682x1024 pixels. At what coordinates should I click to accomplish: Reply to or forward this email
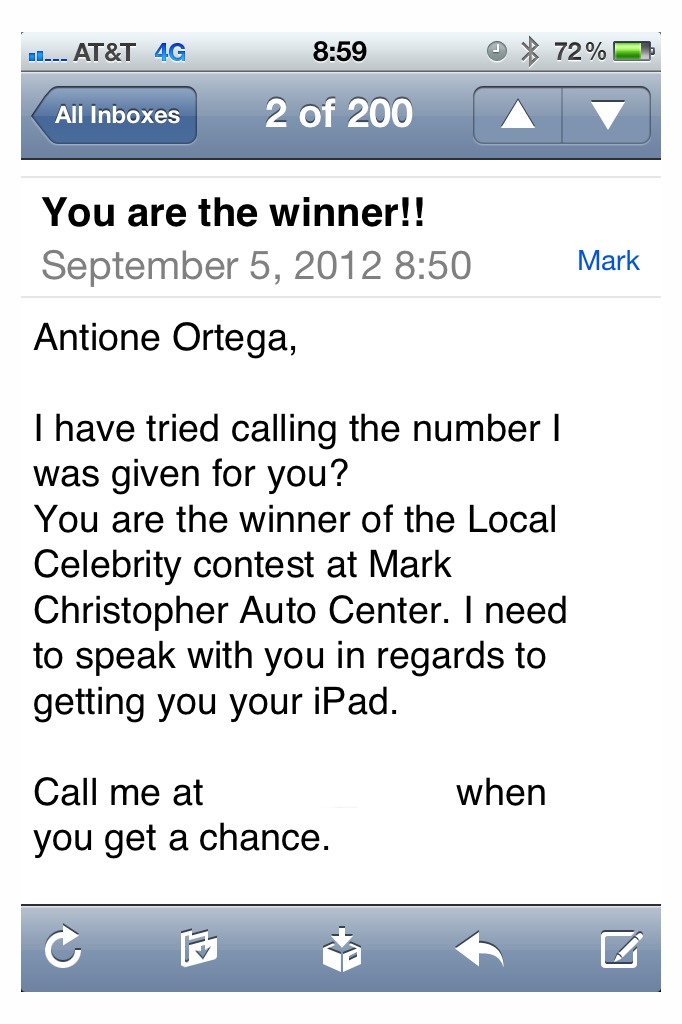(480, 948)
